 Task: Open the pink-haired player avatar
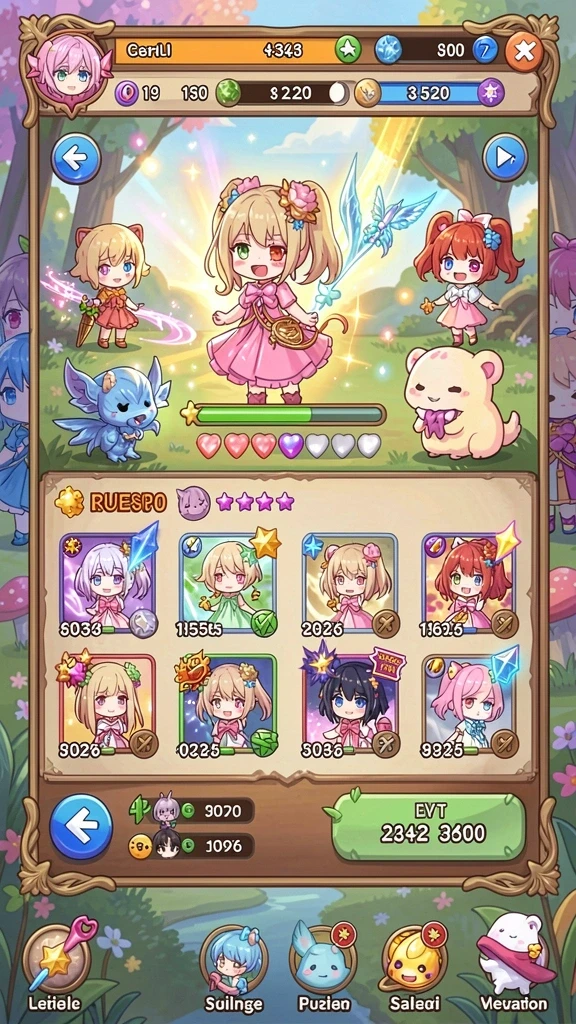(65, 69)
